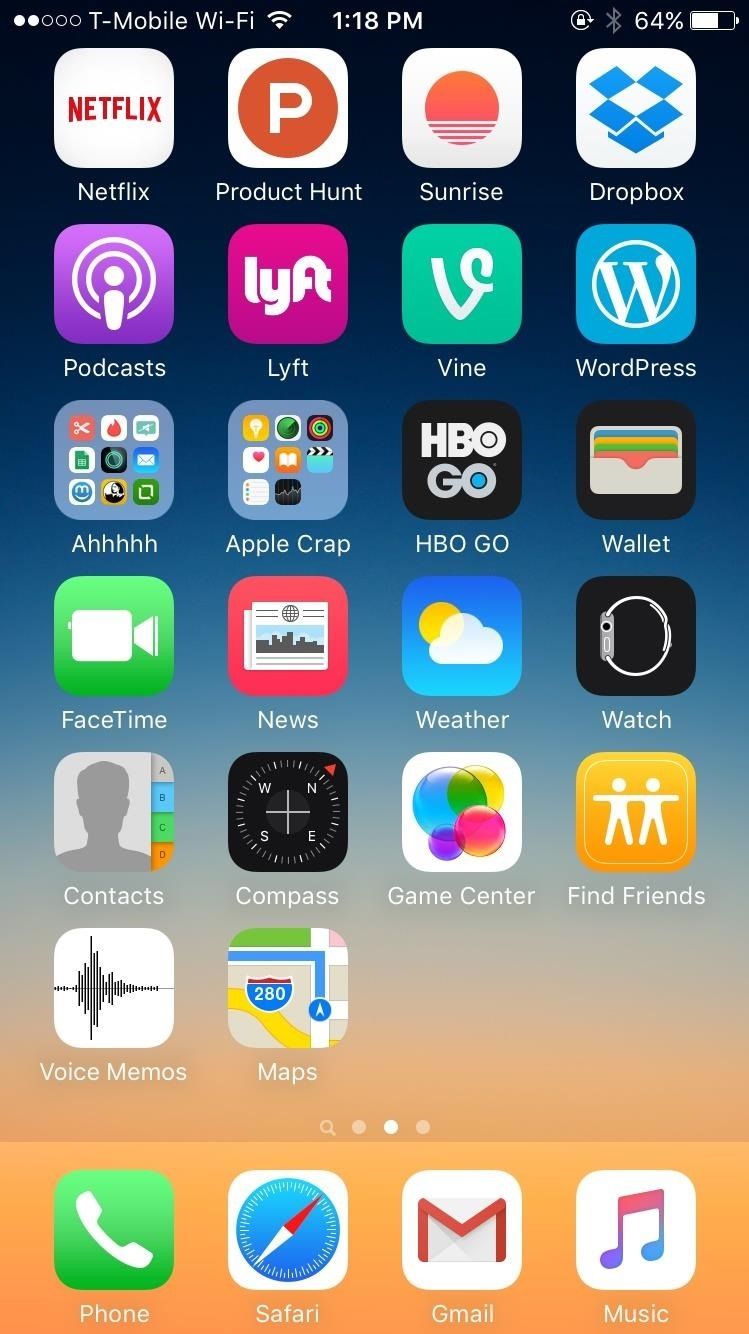Screen dimensions: 749x1334
Task: Launch Product Hunt
Action: point(287,108)
